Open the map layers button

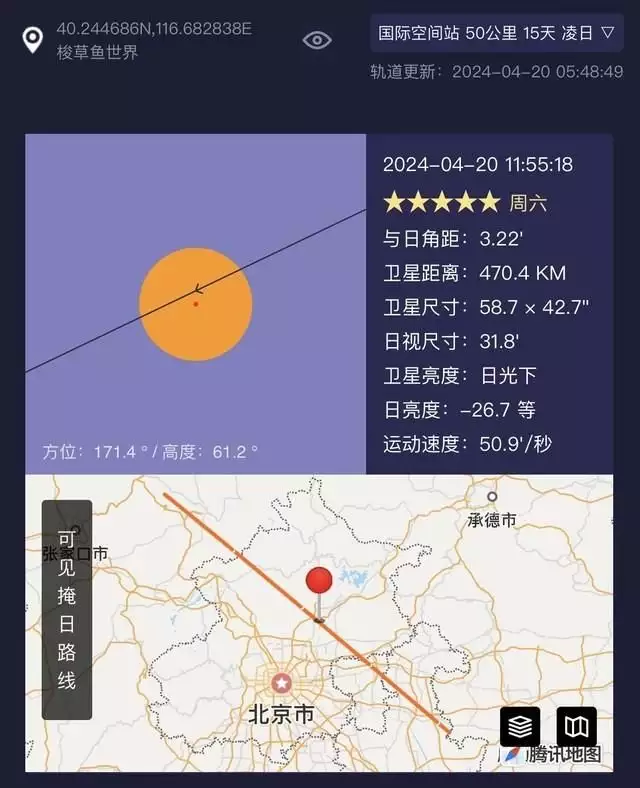click(520, 727)
